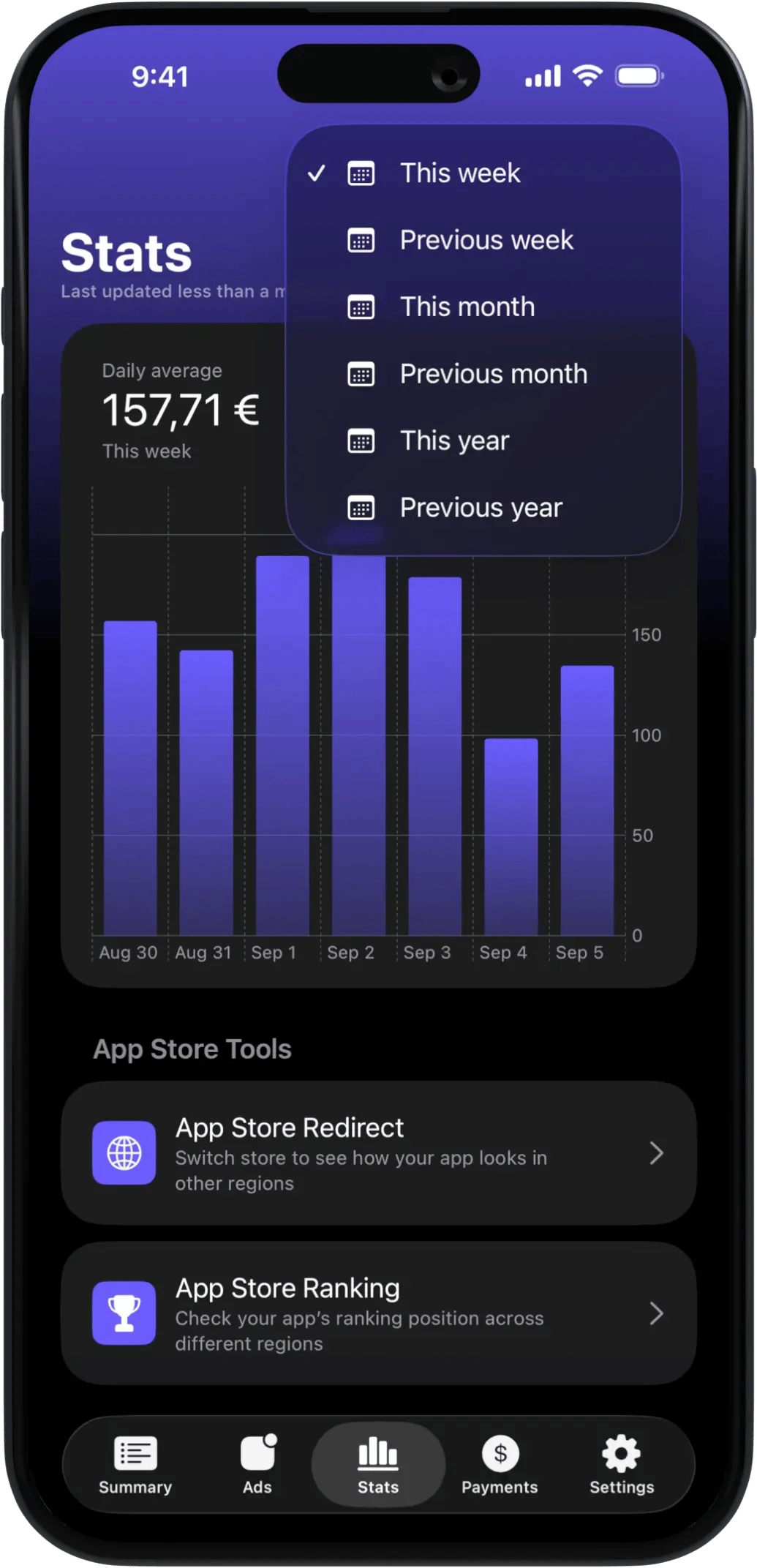The image size is (757, 1568).
Task: Select This week in the period menu
Action: pos(460,173)
